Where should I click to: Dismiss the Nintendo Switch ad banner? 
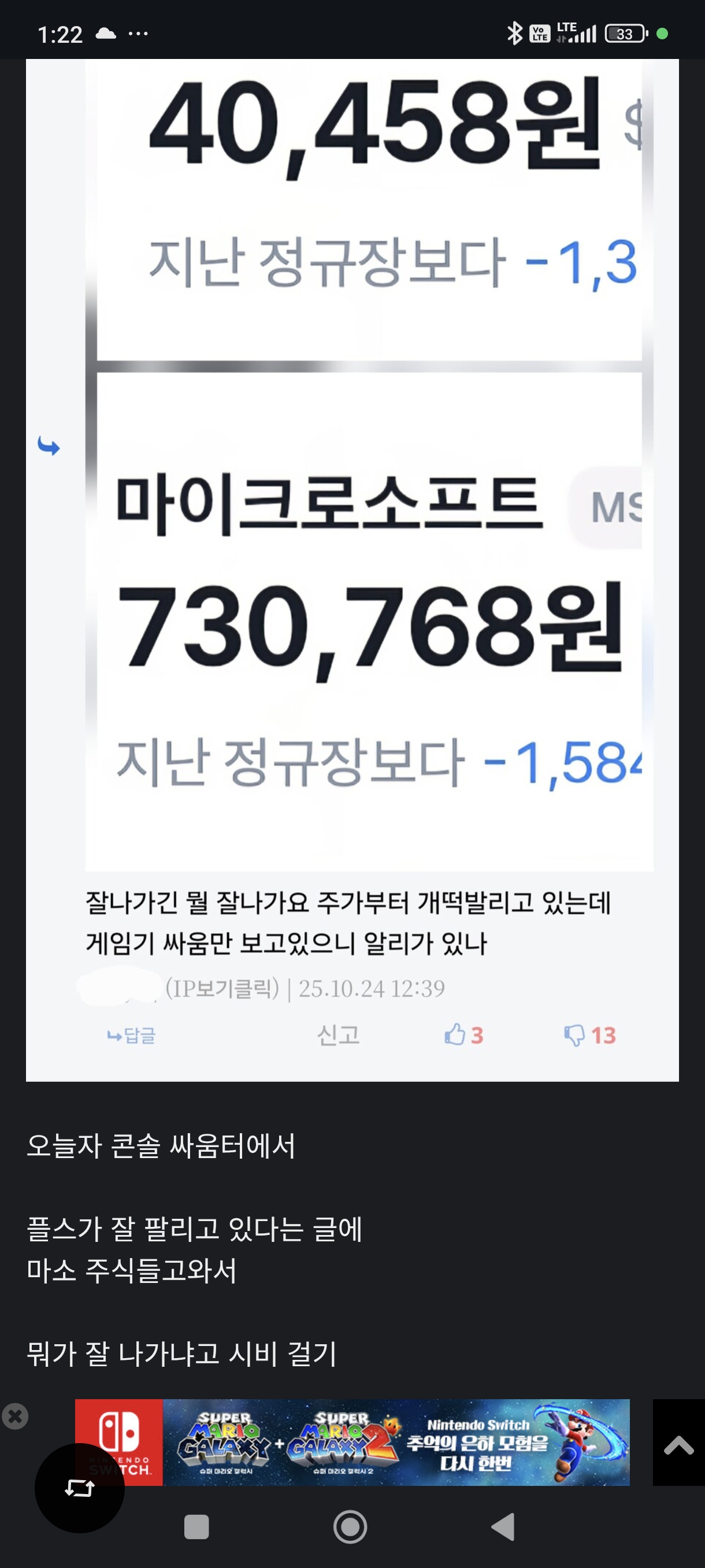tap(14, 1417)
